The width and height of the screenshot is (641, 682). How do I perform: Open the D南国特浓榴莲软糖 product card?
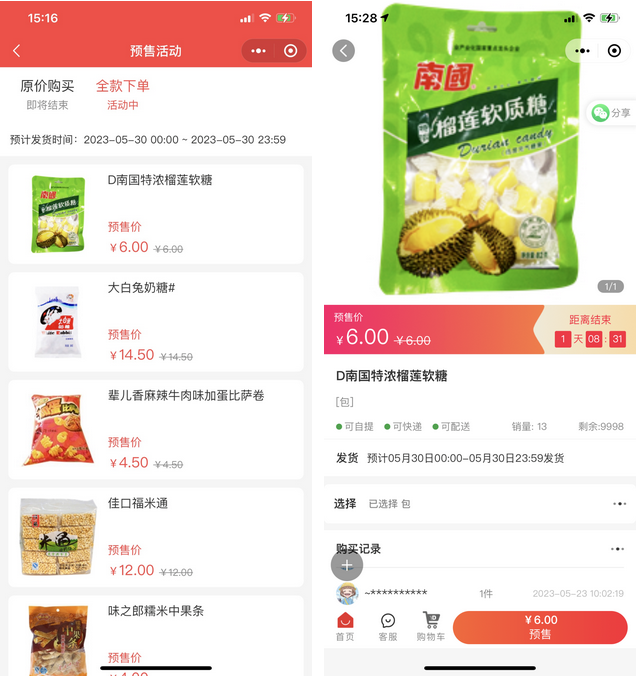[156, 214]
